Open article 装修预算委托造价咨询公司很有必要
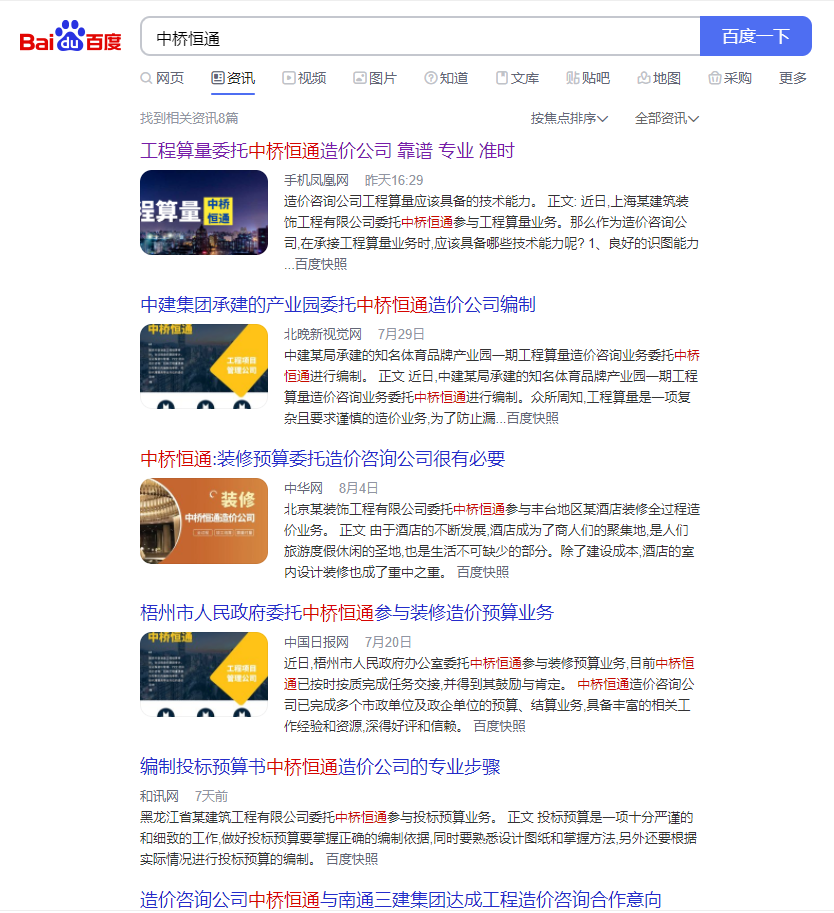Image resolution: width=834 pixels, height=913 pixels. point(322,459)
